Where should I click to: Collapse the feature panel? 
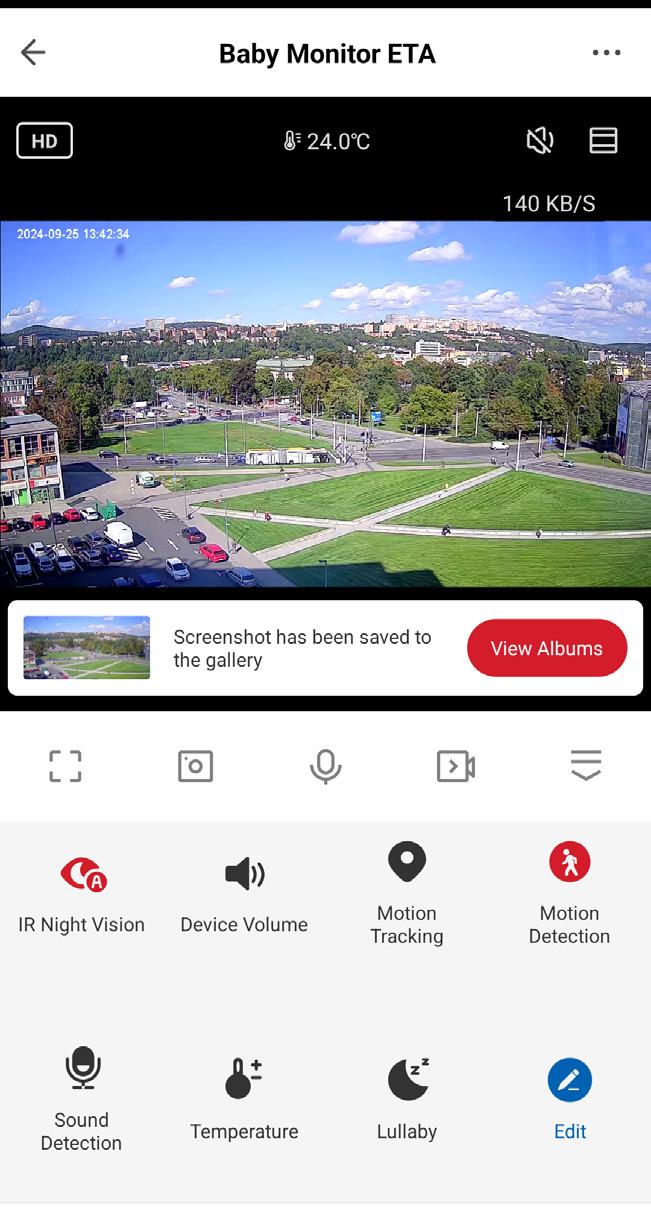(x=585, y=766)
